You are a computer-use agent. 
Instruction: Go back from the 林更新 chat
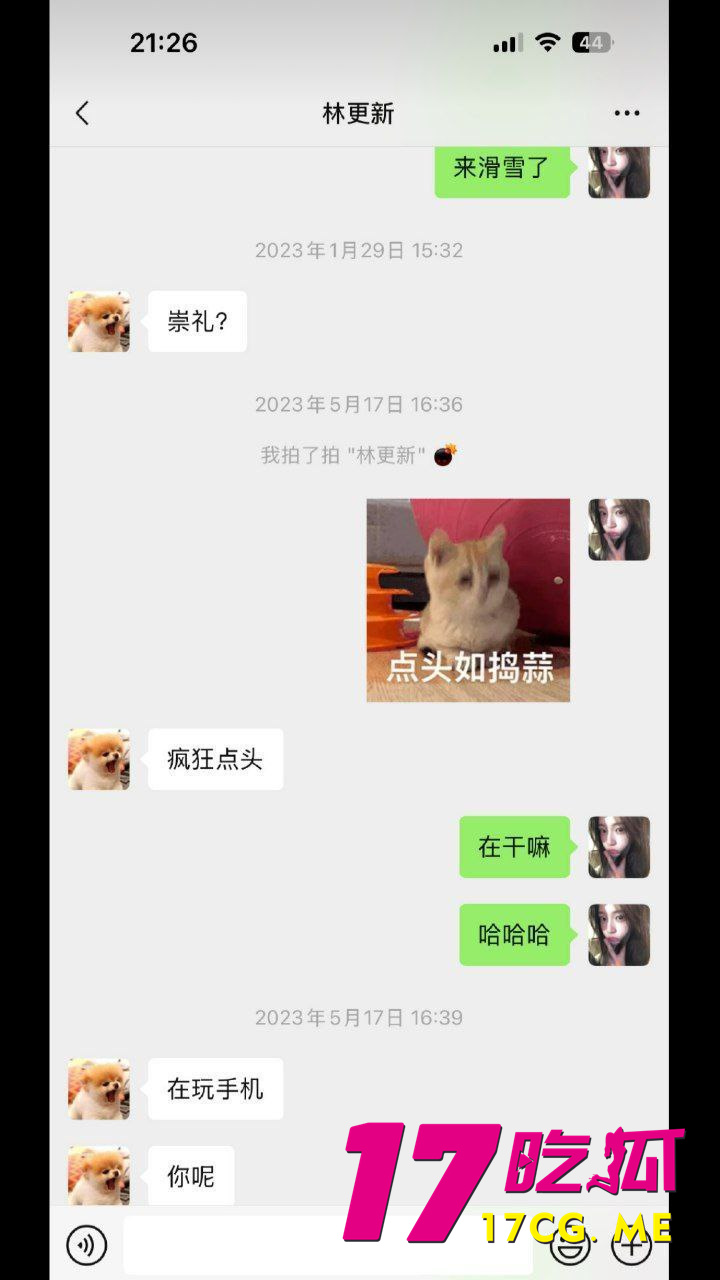pos(83,113)
